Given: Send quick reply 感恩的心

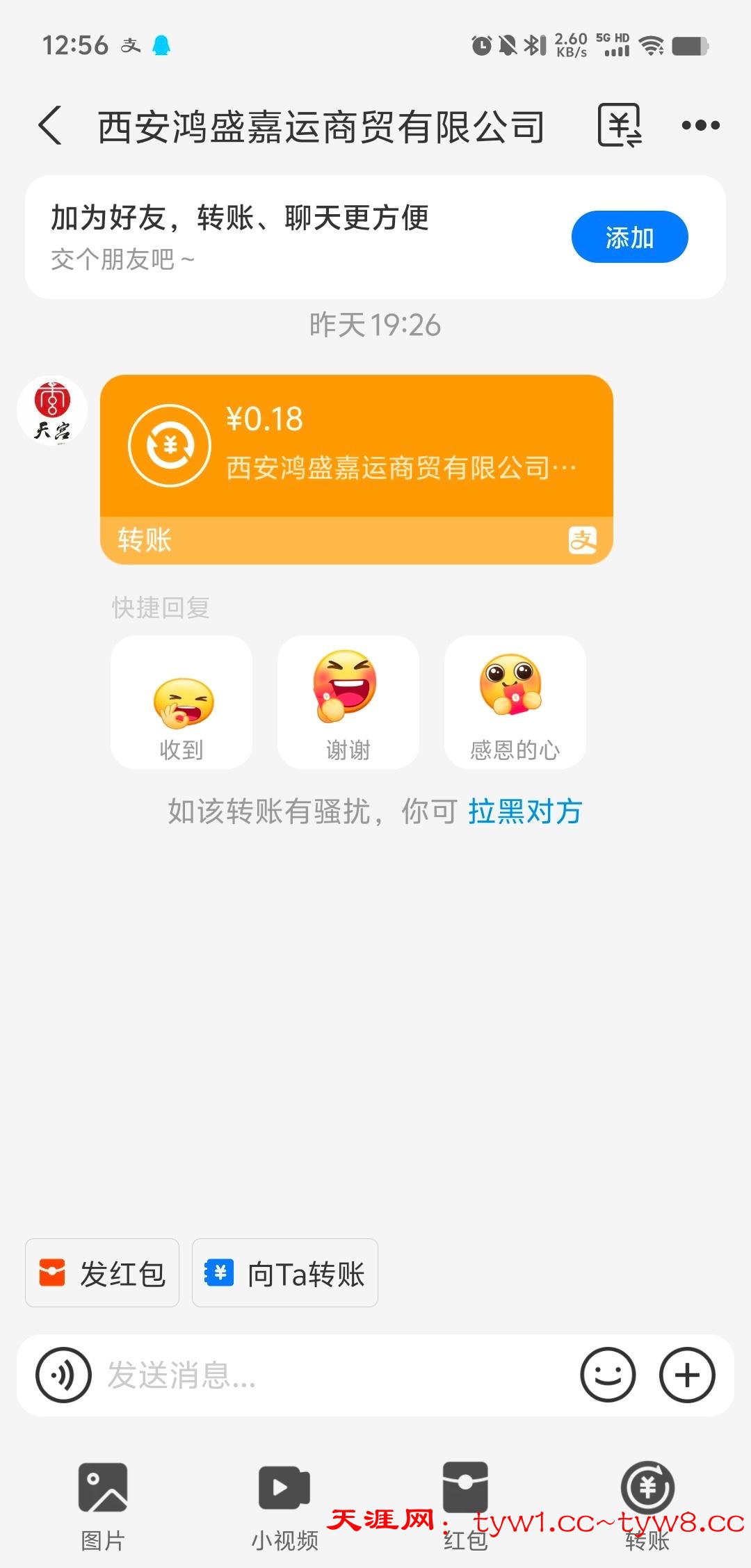Looking at the screenshot, I should pos(515,702).
